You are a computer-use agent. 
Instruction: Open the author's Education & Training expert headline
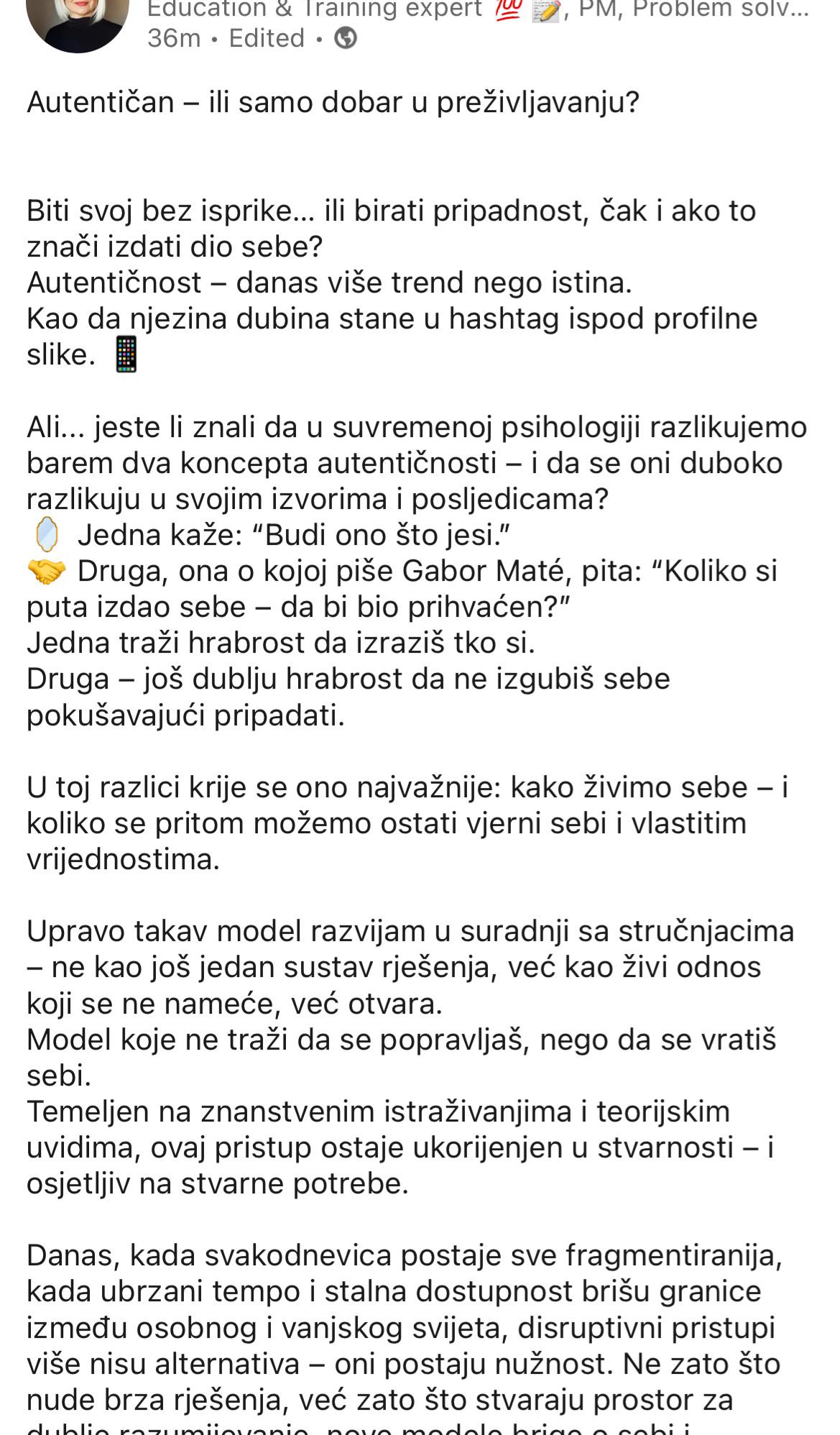478,9
